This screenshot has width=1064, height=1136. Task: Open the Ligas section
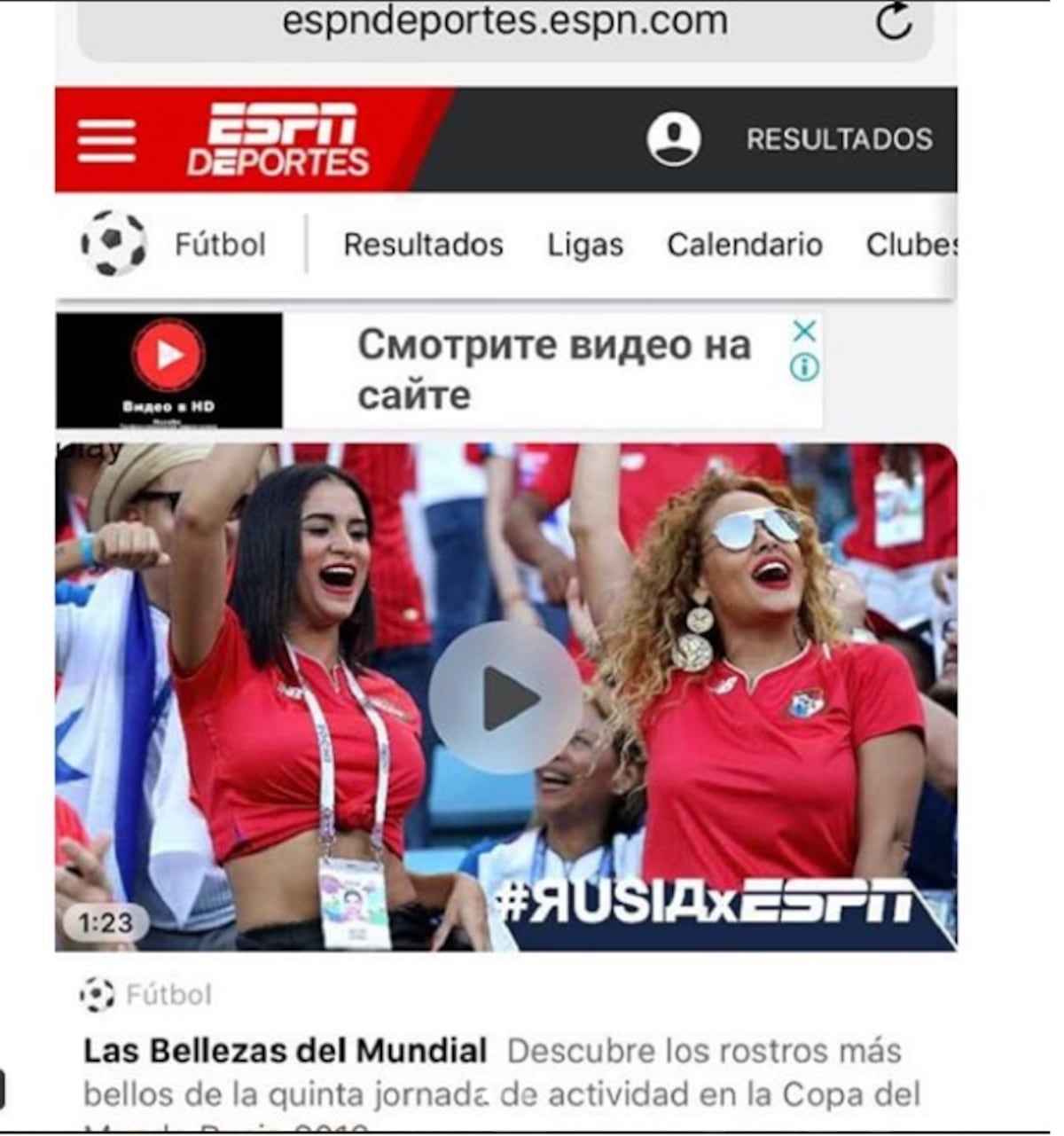(x=585, y=244)
